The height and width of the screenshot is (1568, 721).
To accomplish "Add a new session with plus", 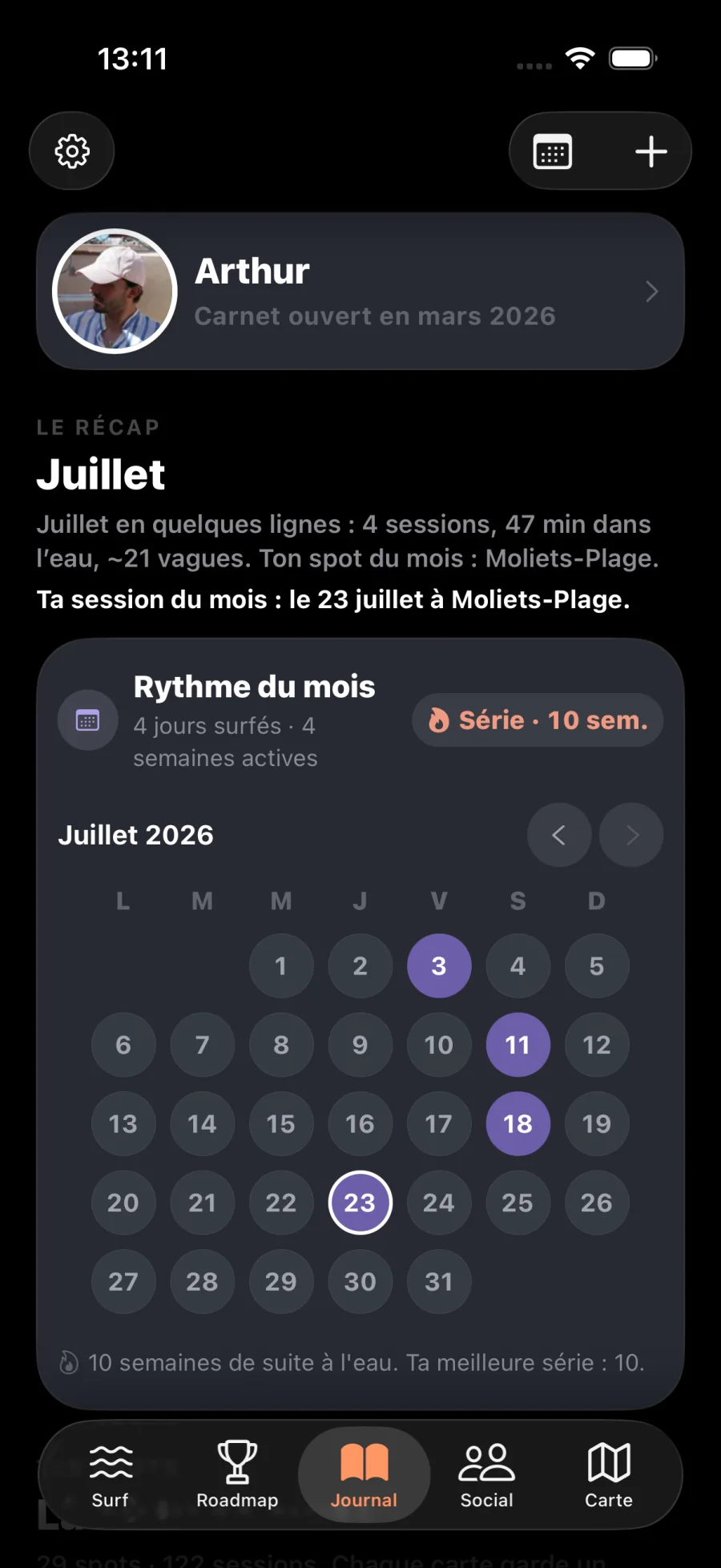I will [651, 151].
